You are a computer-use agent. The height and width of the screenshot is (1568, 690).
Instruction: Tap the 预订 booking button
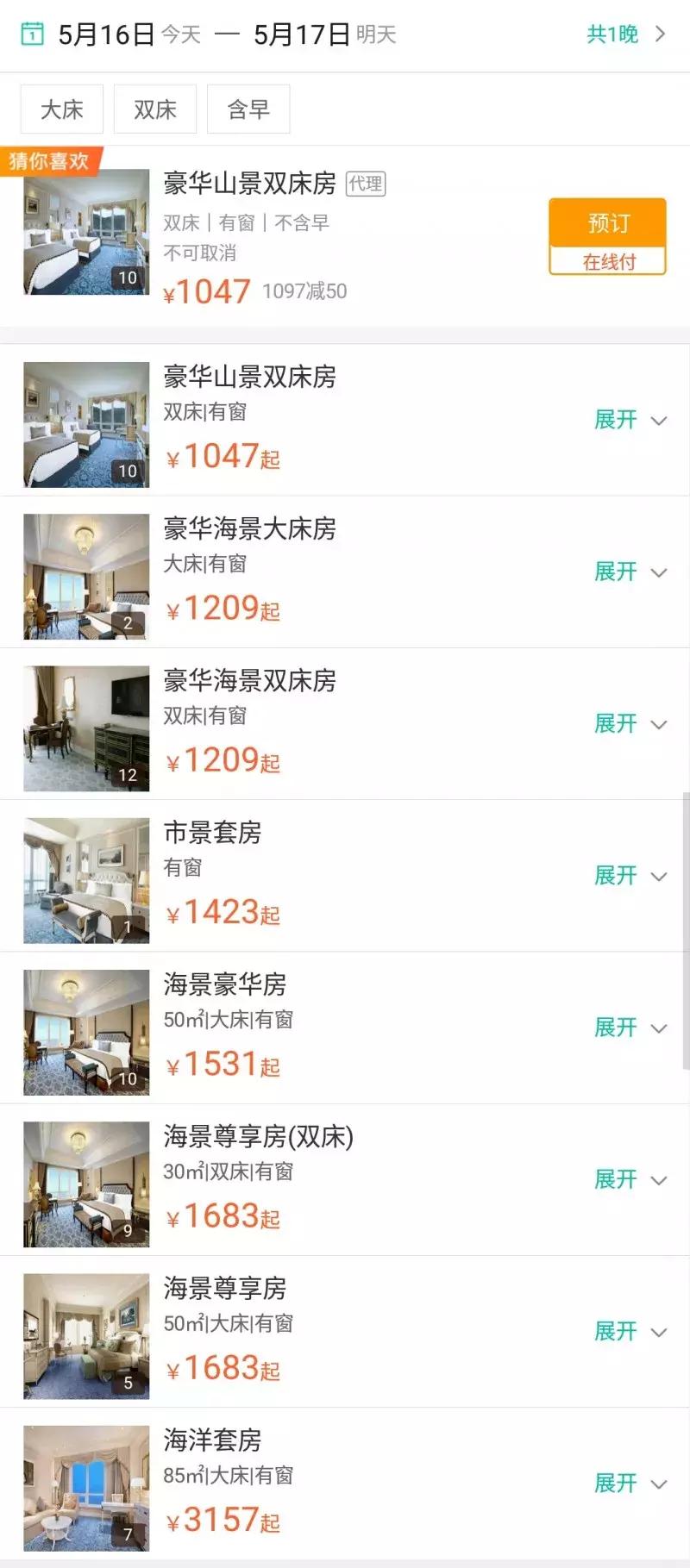(607, 222)
